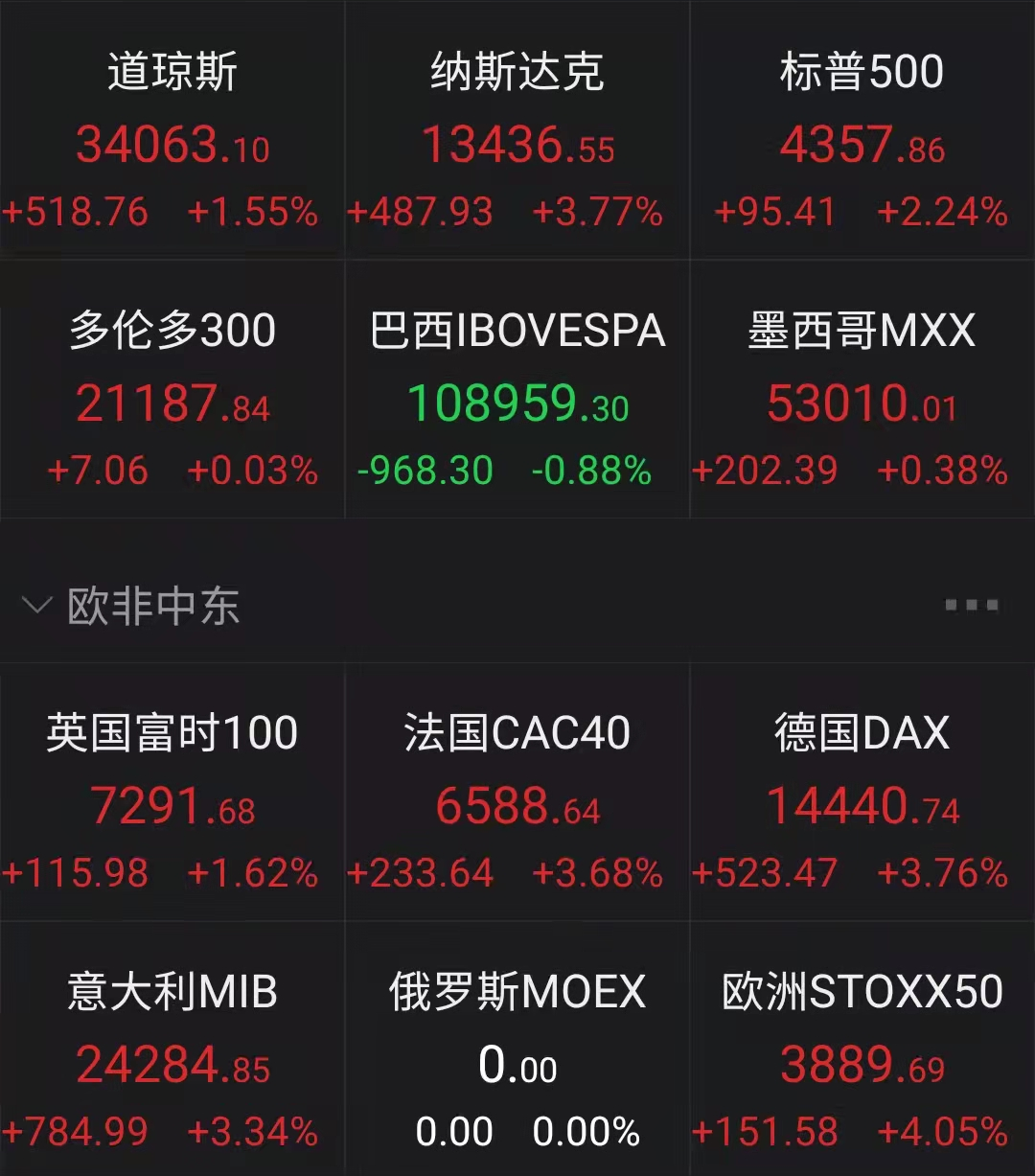This screenshot has width=1035, height=1176.
Task: Click the 34063.10 price of 道琼斯
Action: [172, 148]
